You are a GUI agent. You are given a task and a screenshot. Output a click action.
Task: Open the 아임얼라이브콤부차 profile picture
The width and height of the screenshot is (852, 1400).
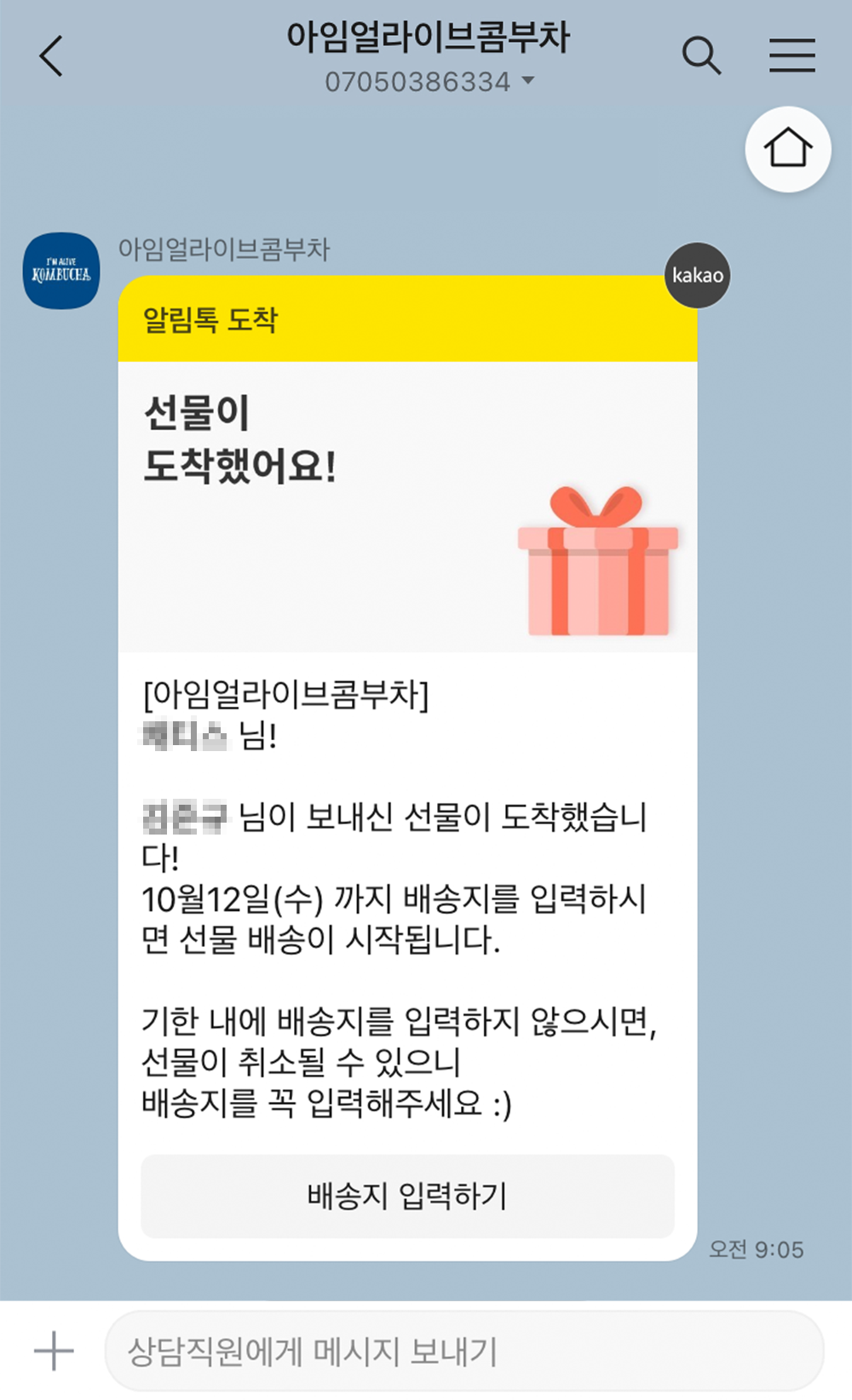[x=60, y=271]
